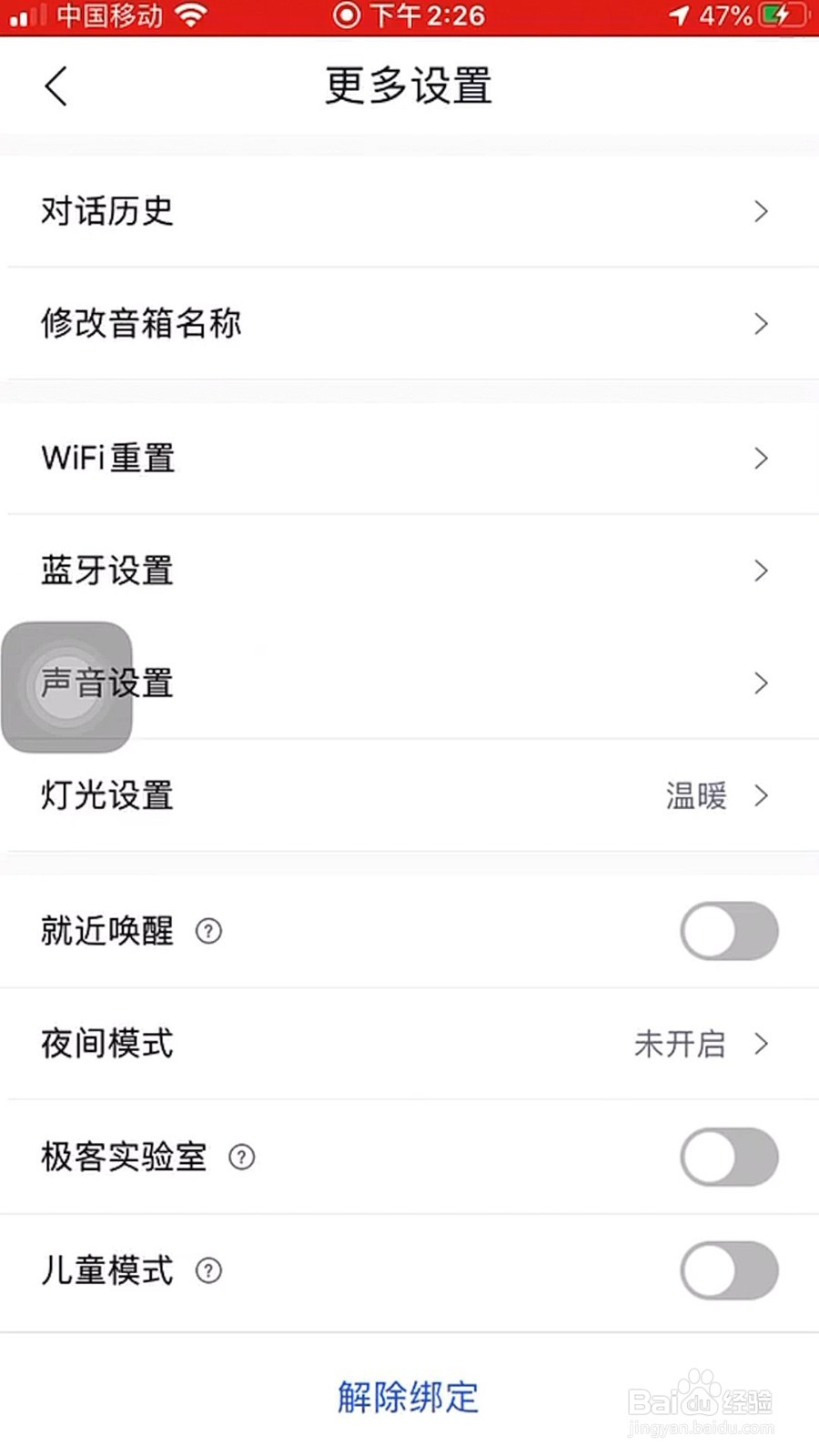Tap 解除绑定 to unbind the device

408,1397
